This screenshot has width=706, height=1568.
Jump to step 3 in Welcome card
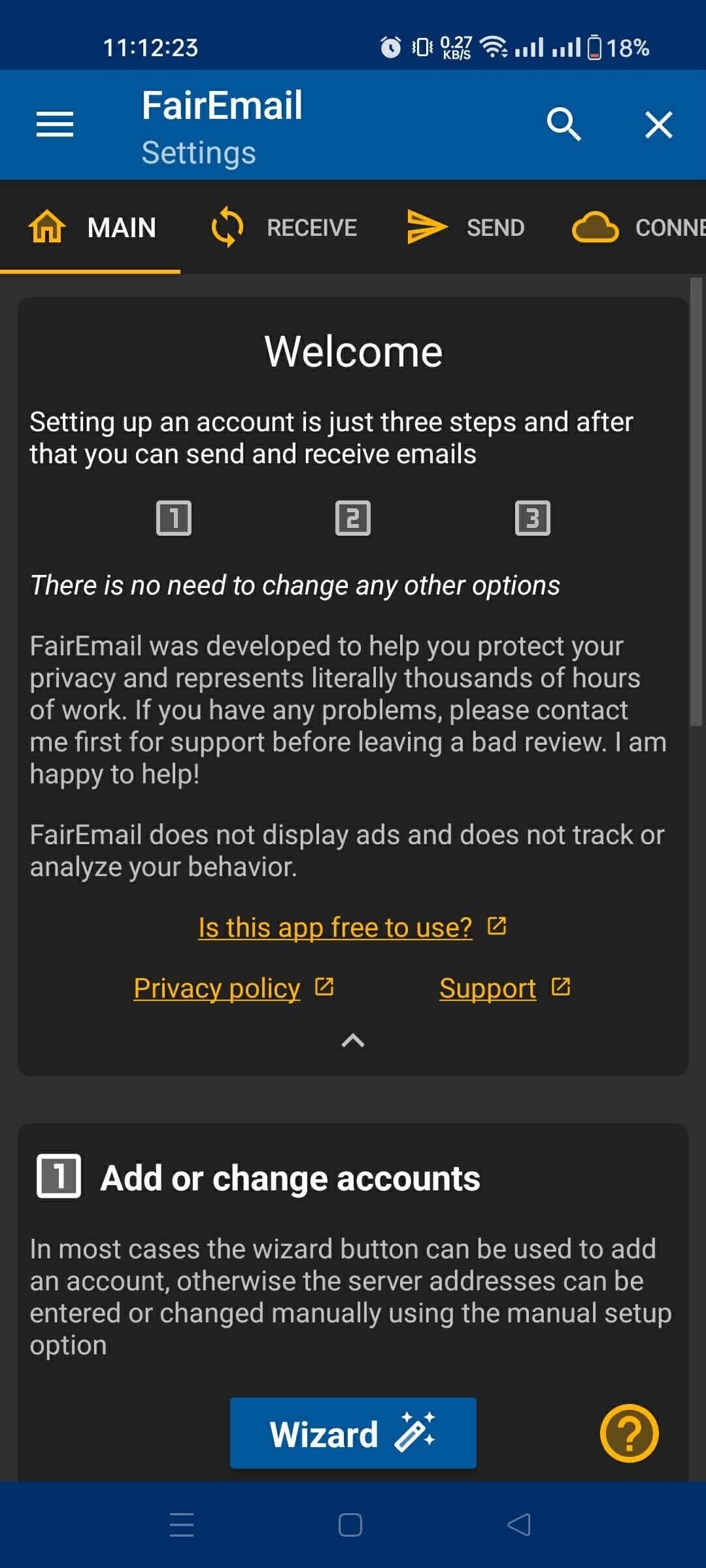533,518
